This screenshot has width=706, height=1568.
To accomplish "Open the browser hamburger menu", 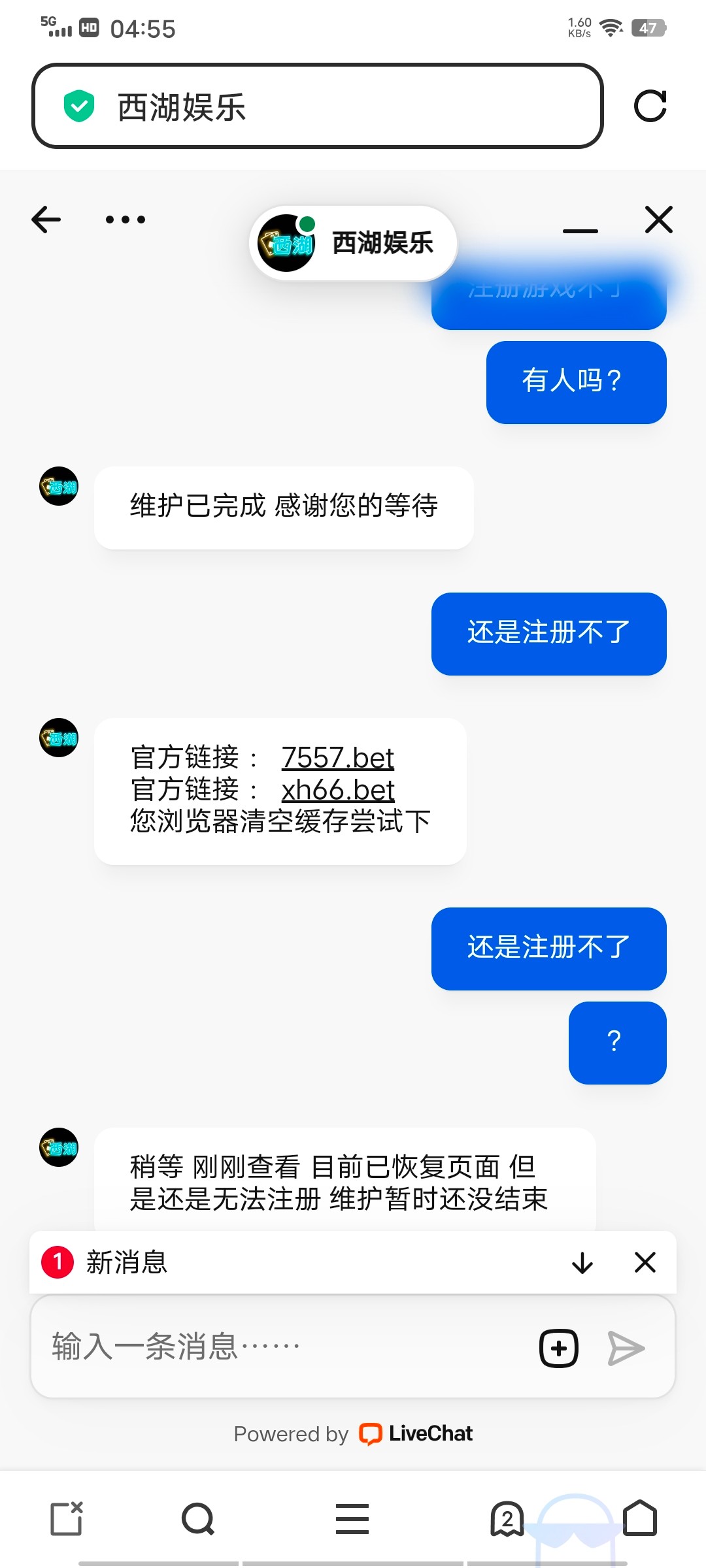I will coord(352,1518).
